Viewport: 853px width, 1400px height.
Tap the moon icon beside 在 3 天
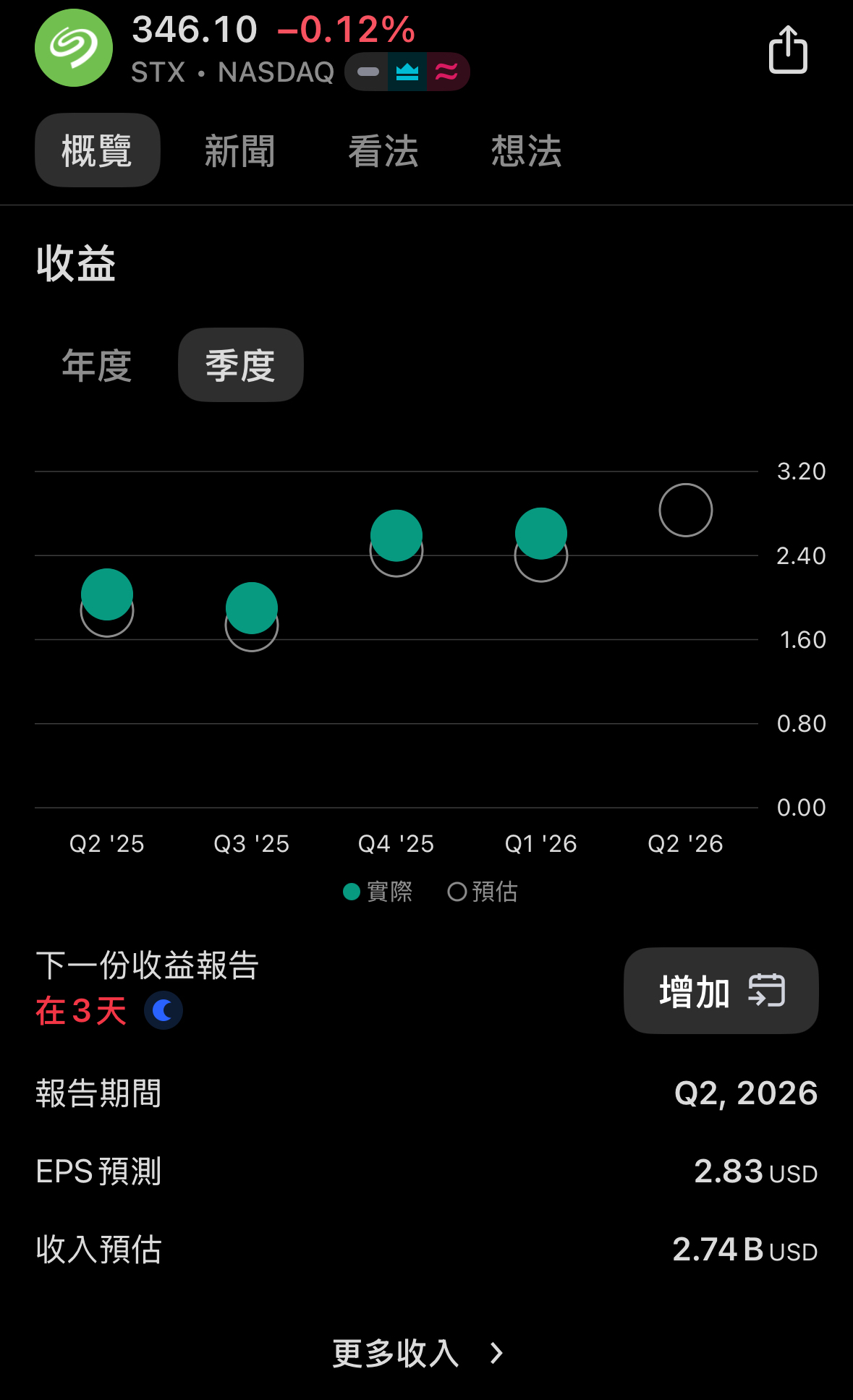165,1010
